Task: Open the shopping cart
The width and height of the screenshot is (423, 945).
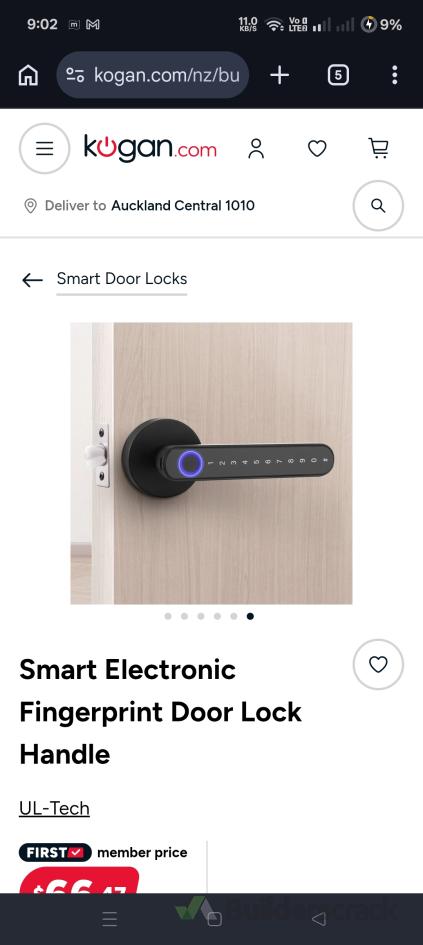Action: click(378, 148)
